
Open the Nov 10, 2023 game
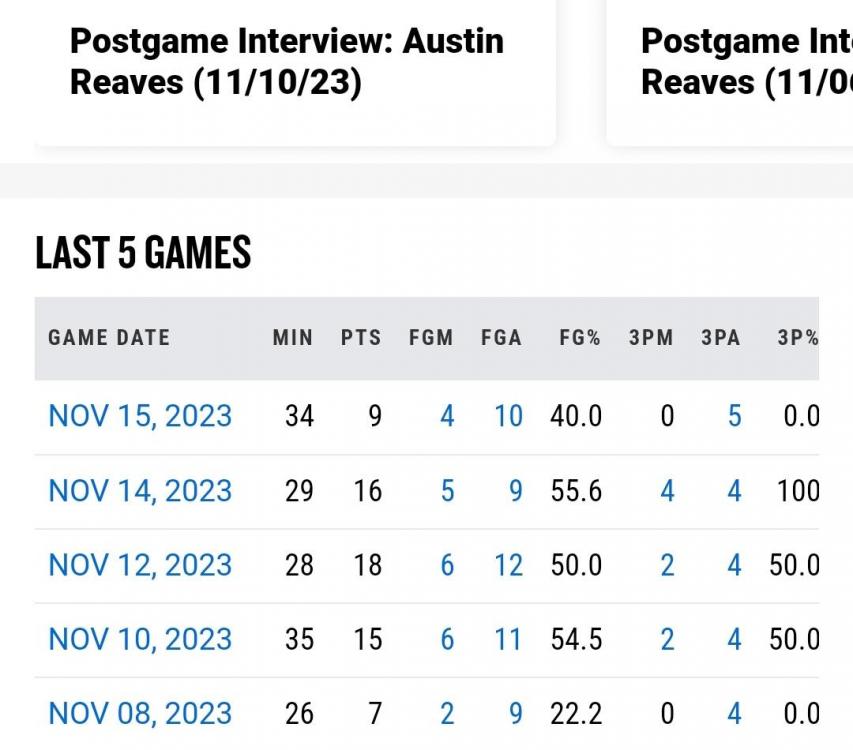[x=140, y=639]
